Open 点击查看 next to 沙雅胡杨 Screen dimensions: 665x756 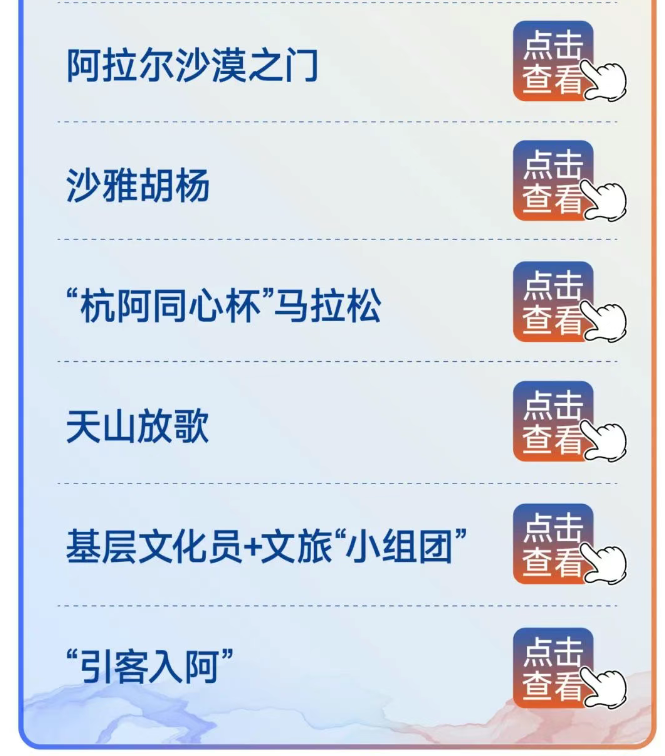553,181
